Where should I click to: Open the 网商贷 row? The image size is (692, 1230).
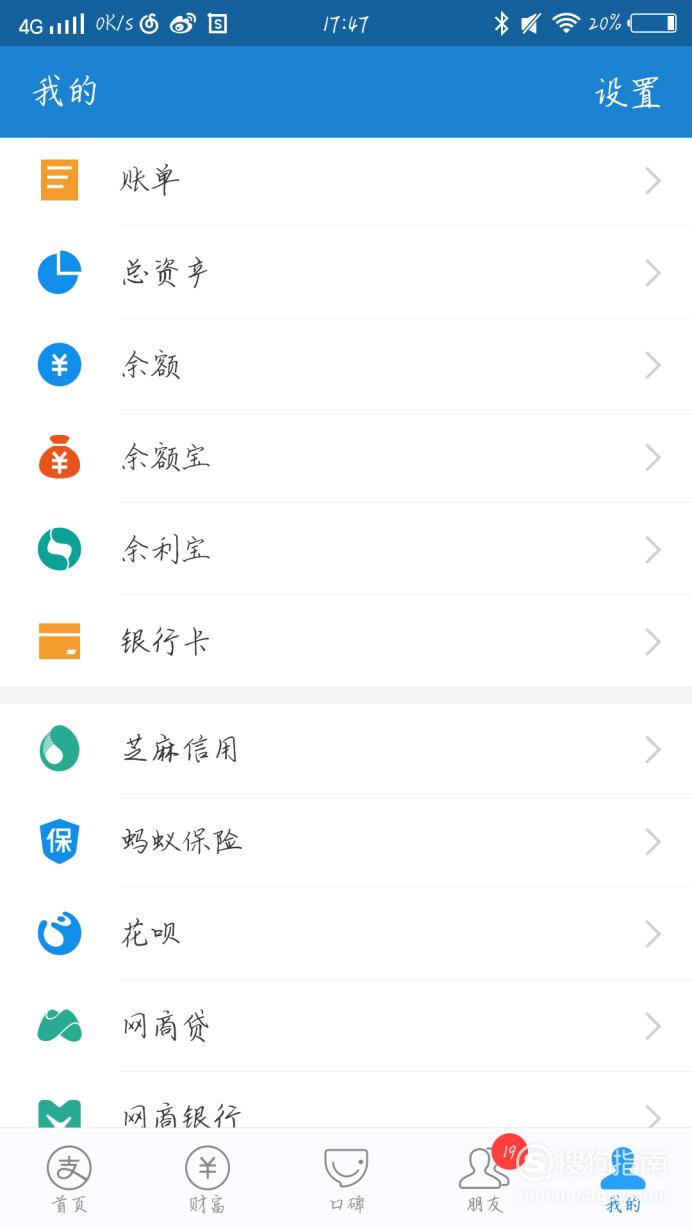coord(346,1025)
